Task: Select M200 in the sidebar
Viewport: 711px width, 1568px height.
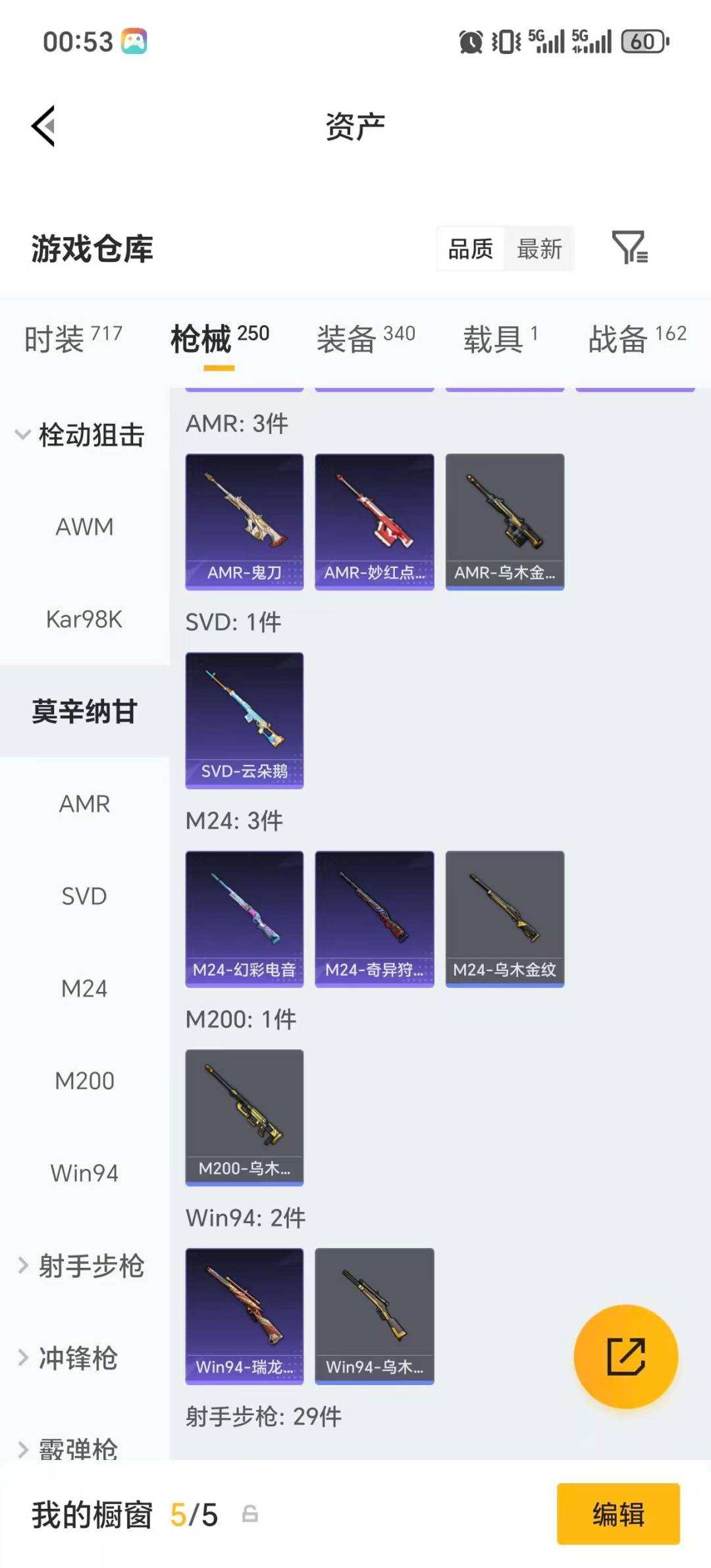Action: 84,1080
